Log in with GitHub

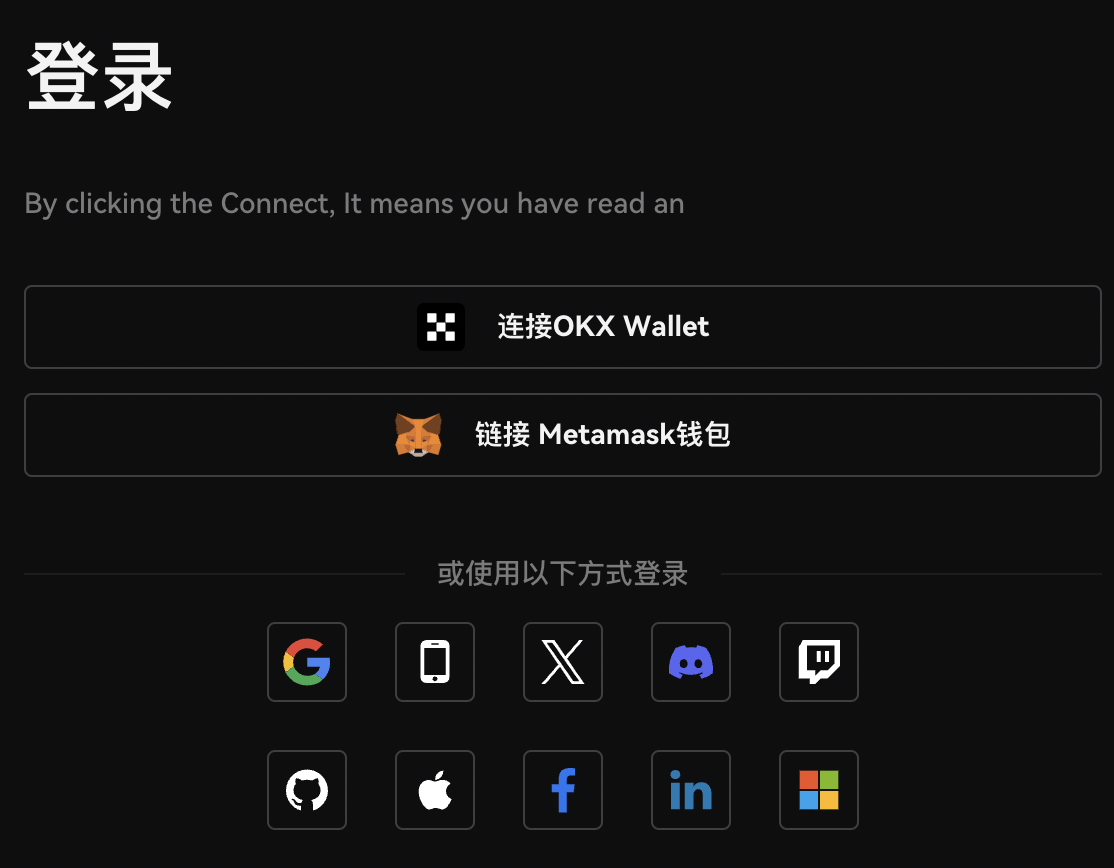(x=307, y=790)
